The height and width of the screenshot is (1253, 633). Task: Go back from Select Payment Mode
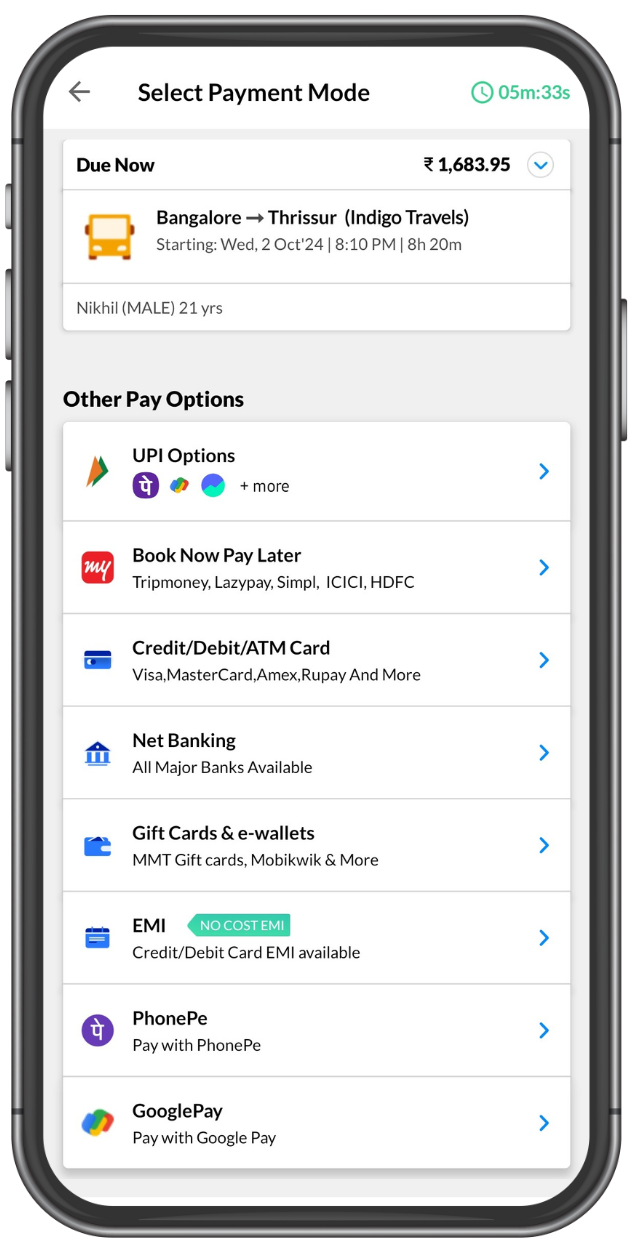point(79,93)
